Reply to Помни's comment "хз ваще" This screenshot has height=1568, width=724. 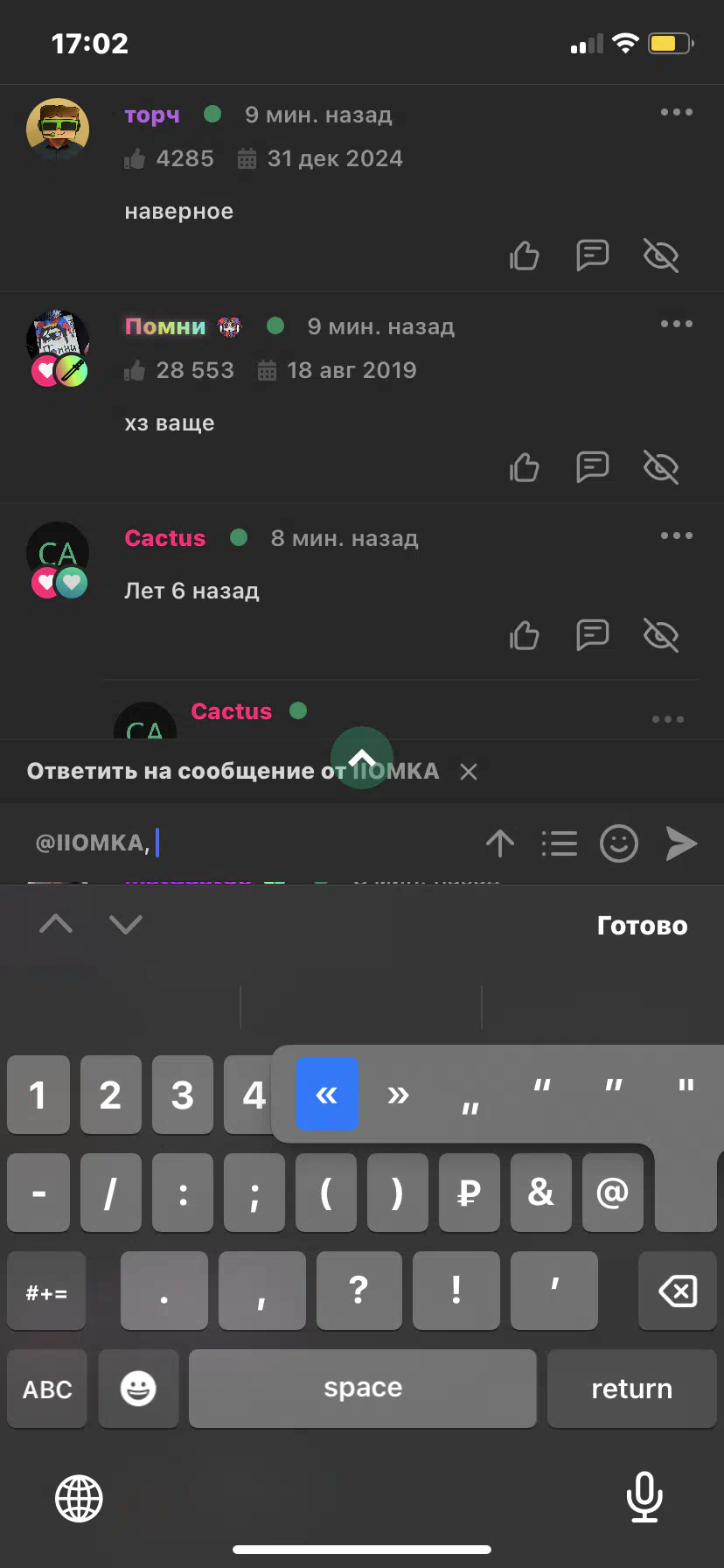point(593,466)
